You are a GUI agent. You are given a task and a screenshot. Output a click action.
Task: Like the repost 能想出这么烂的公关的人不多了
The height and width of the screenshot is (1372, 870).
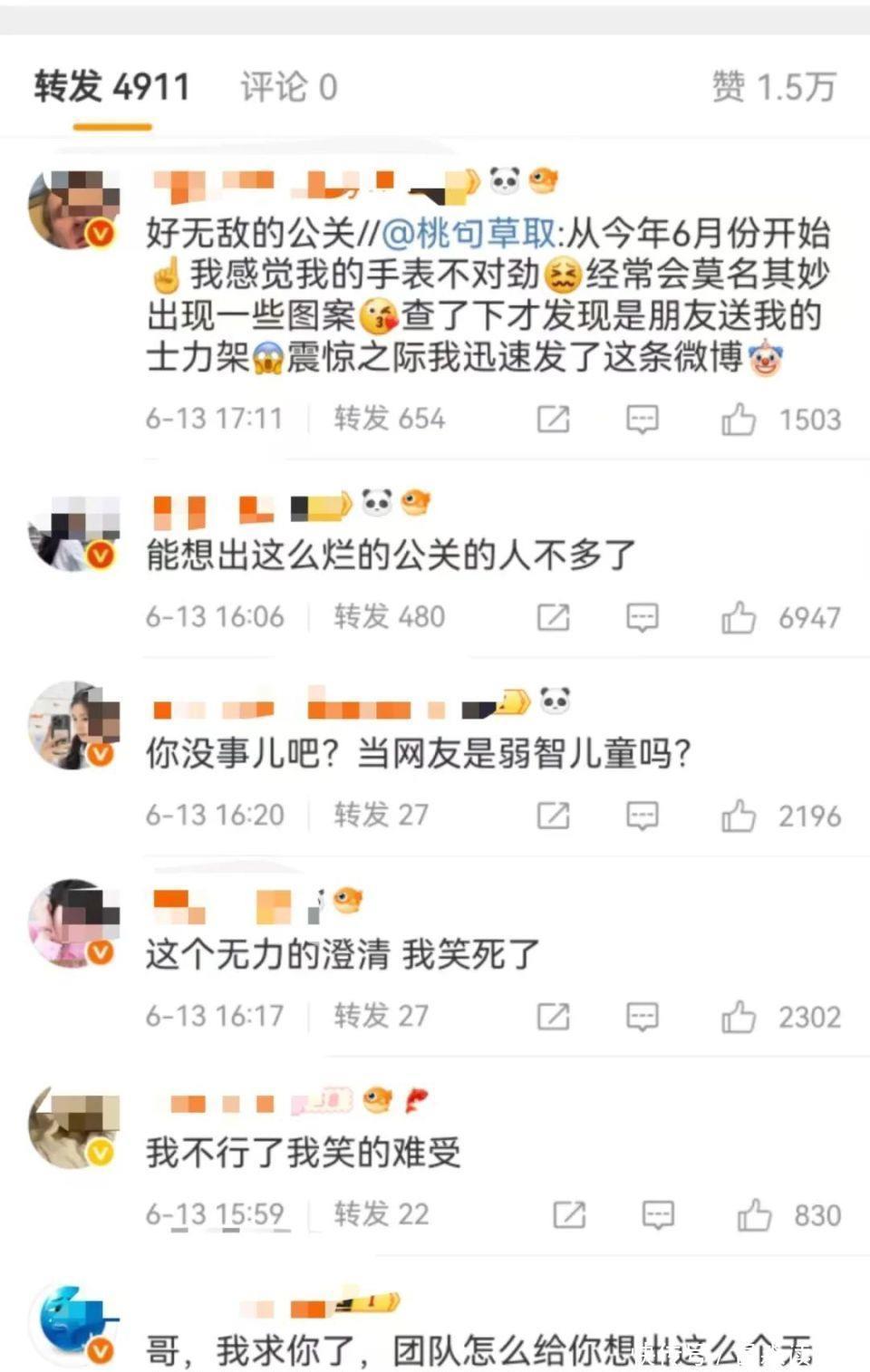[x=739, y=618]
